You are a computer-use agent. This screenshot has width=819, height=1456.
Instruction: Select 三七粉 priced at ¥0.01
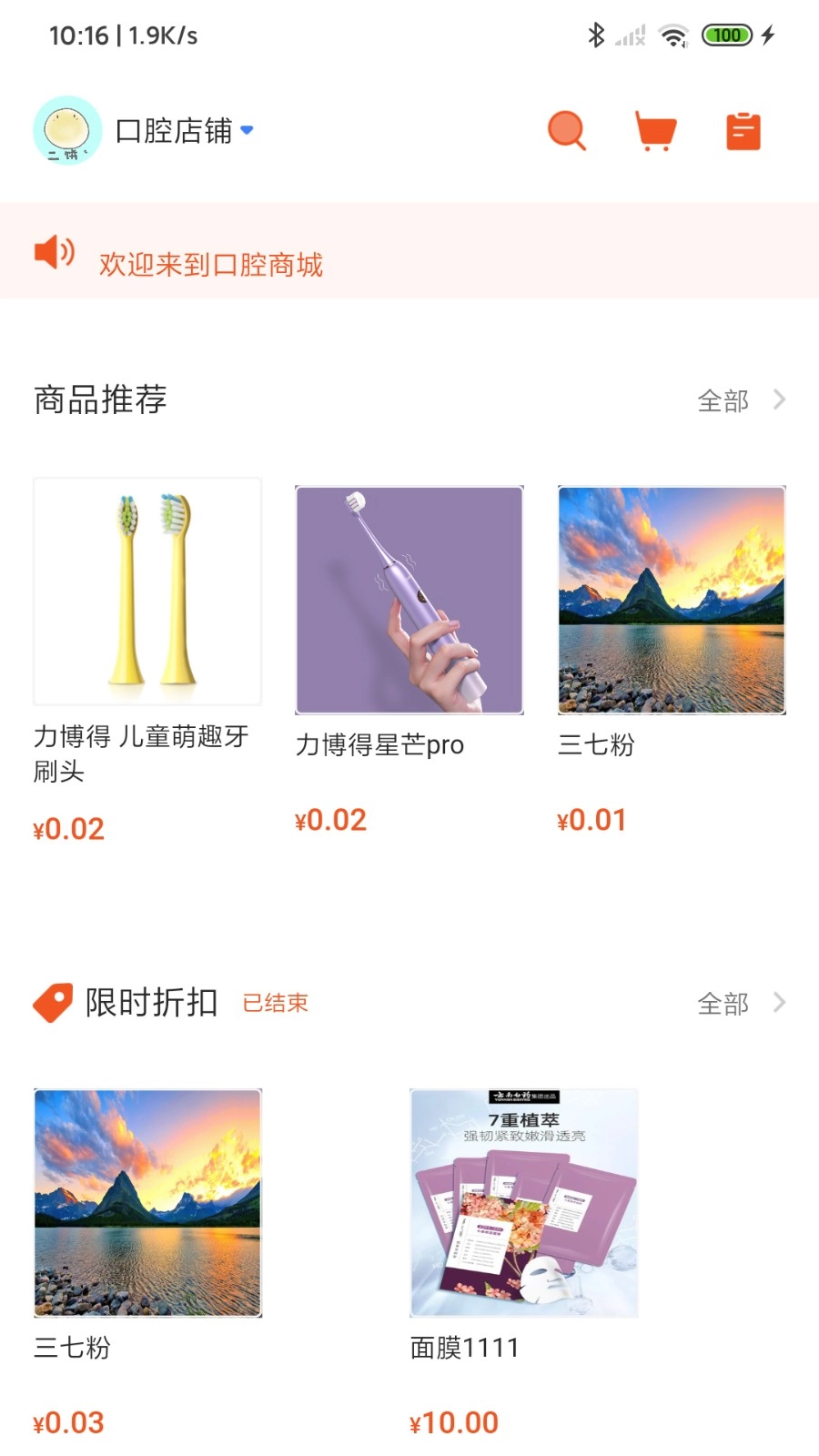(x=672, y=601)
